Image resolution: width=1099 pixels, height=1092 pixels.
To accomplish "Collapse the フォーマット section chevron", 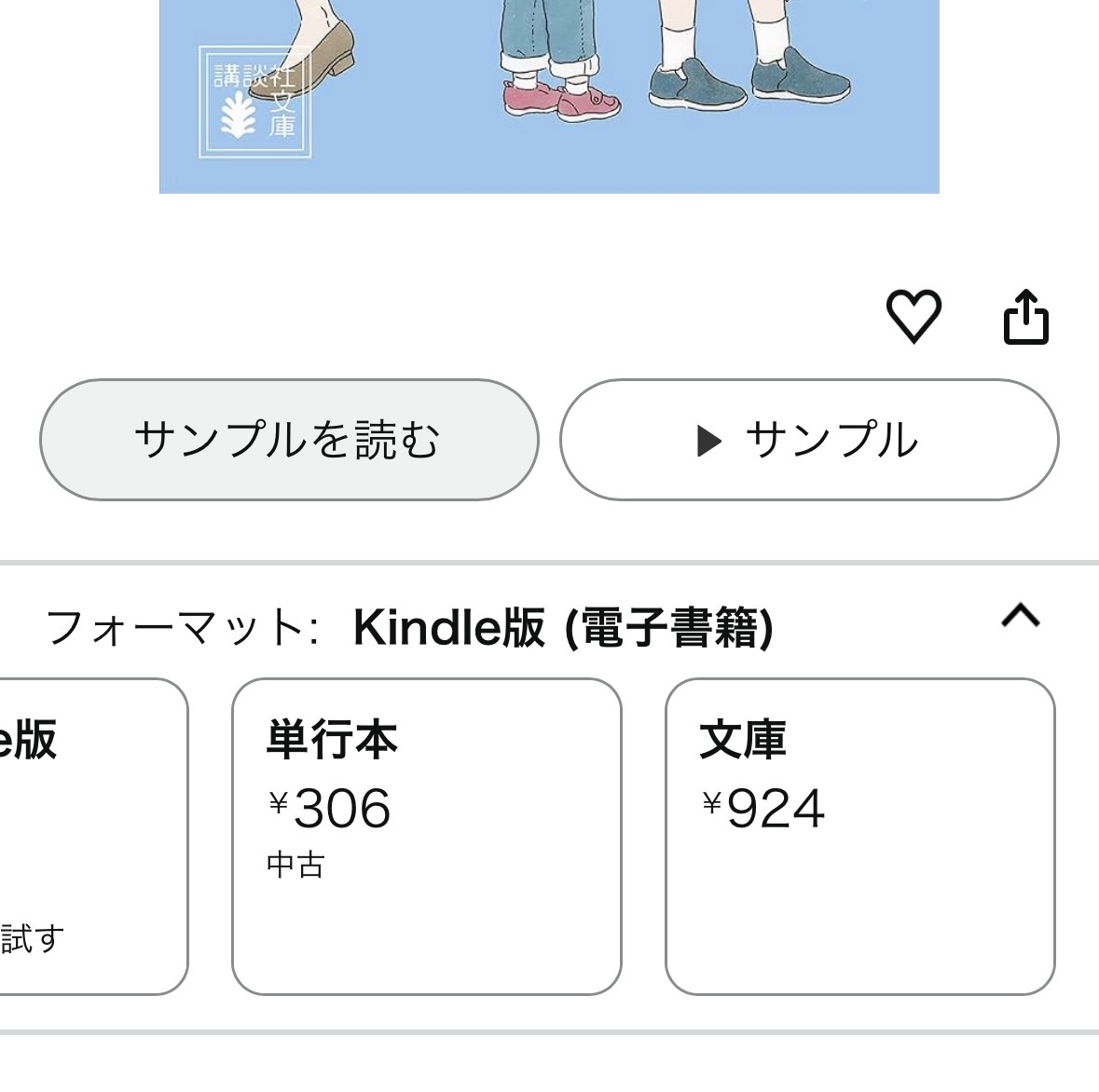I will (1021, 616).
